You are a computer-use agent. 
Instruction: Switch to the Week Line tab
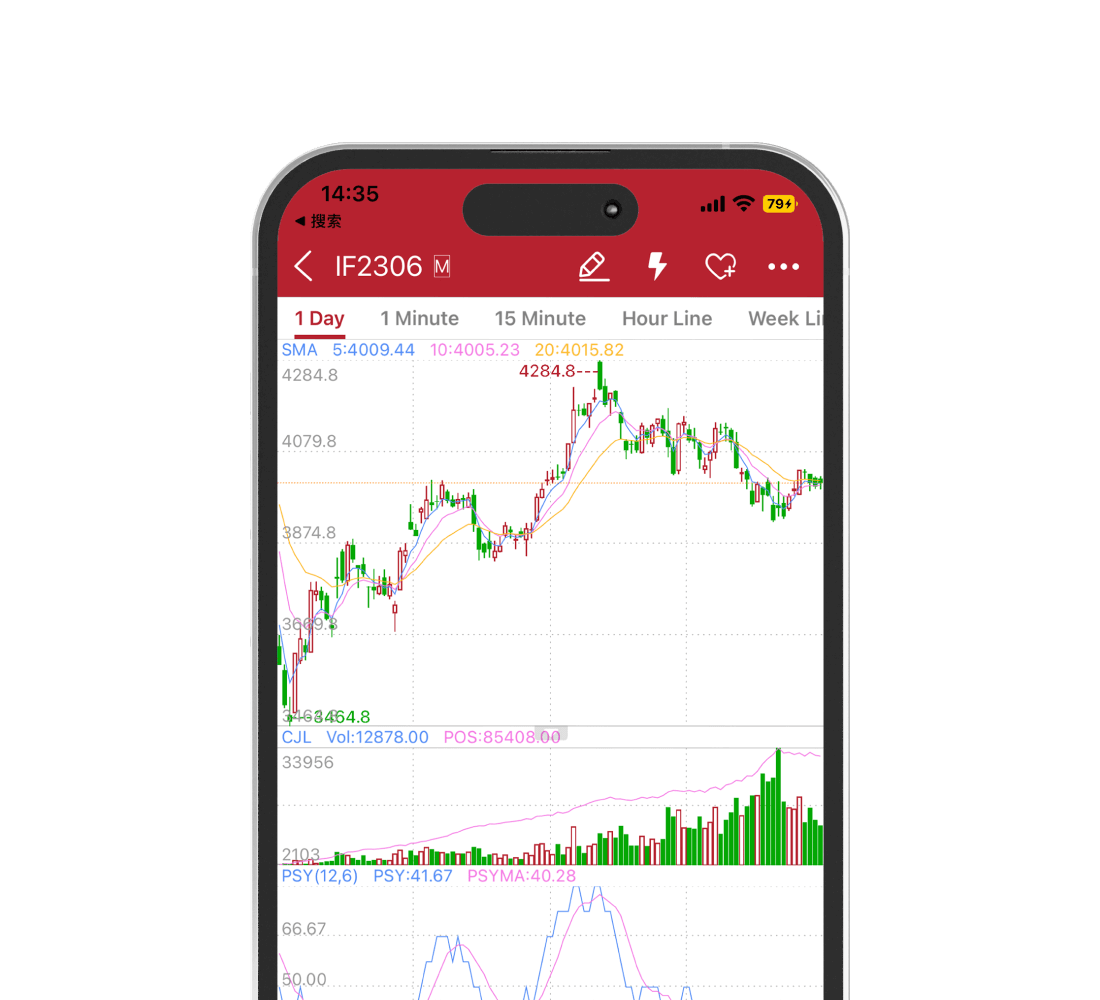(785, 319)
